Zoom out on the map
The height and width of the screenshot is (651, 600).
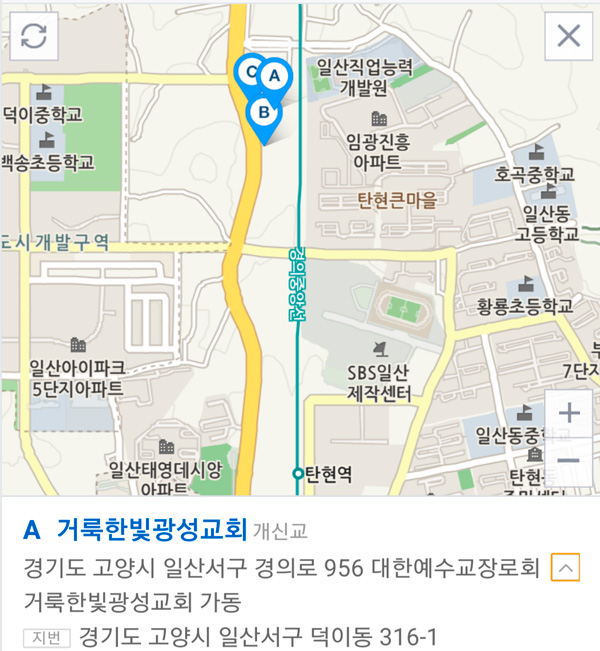coord(568,459)
